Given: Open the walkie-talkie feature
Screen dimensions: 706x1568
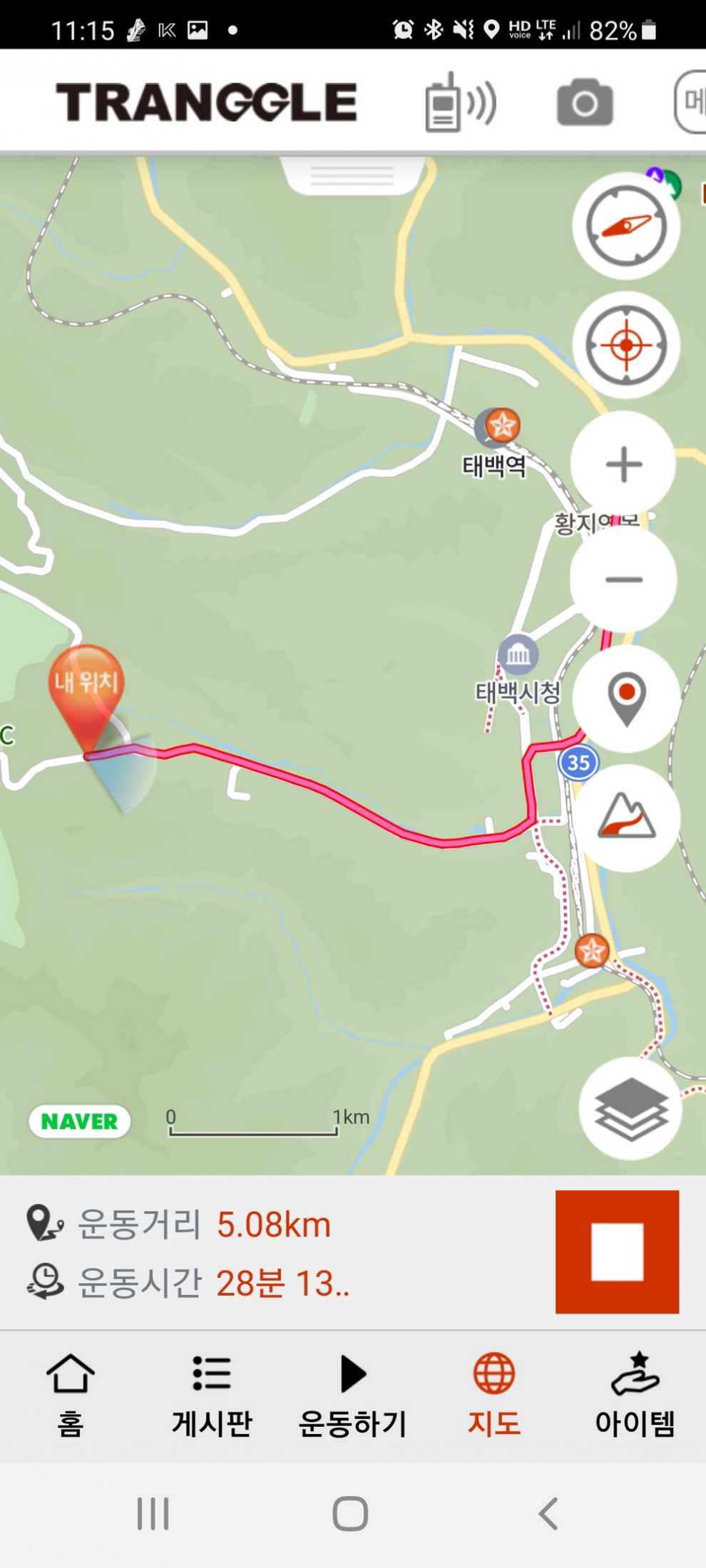Looking at the screenshot, I should tap(460, 103).
